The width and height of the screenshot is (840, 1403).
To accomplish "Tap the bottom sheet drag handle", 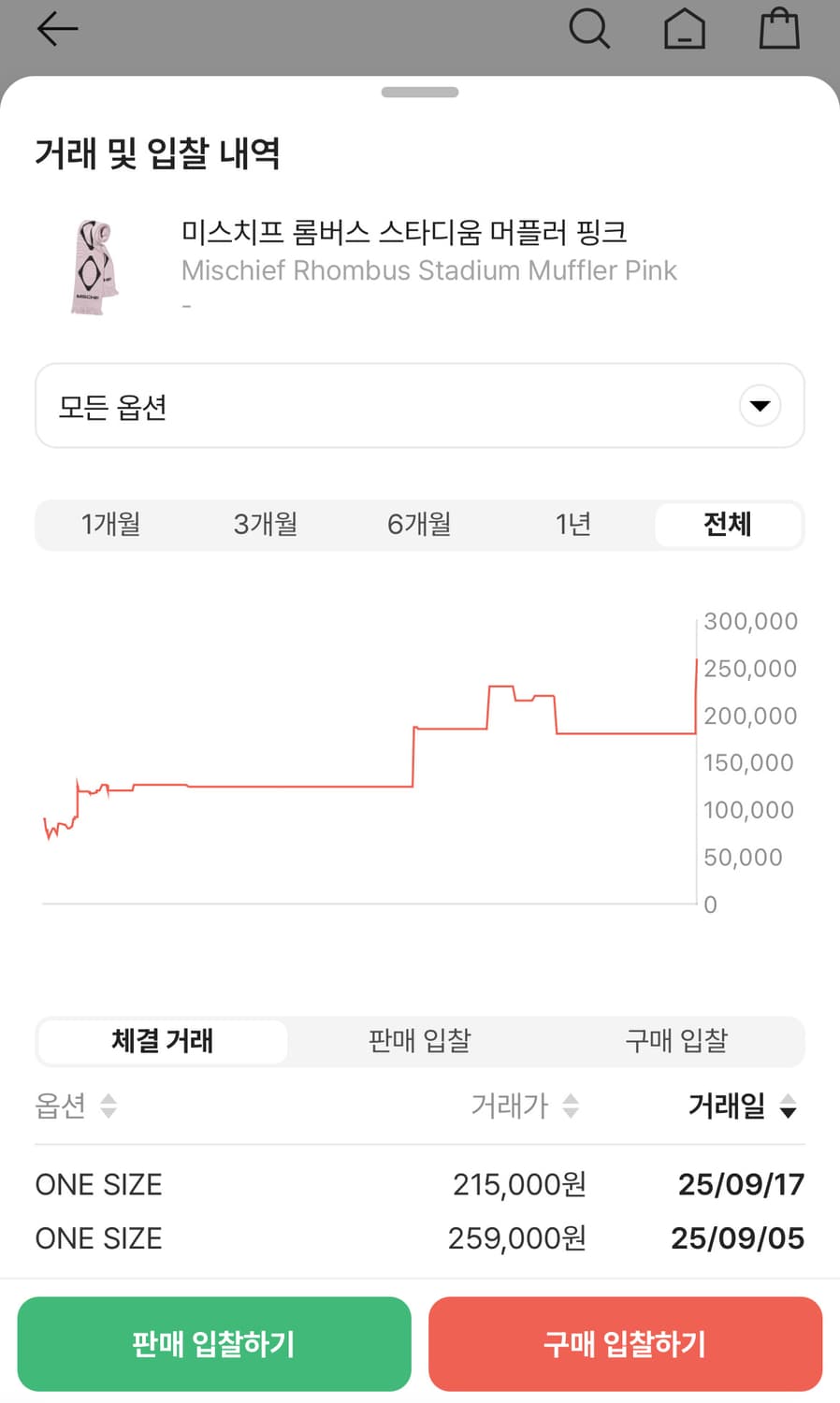I will [420, 92].
